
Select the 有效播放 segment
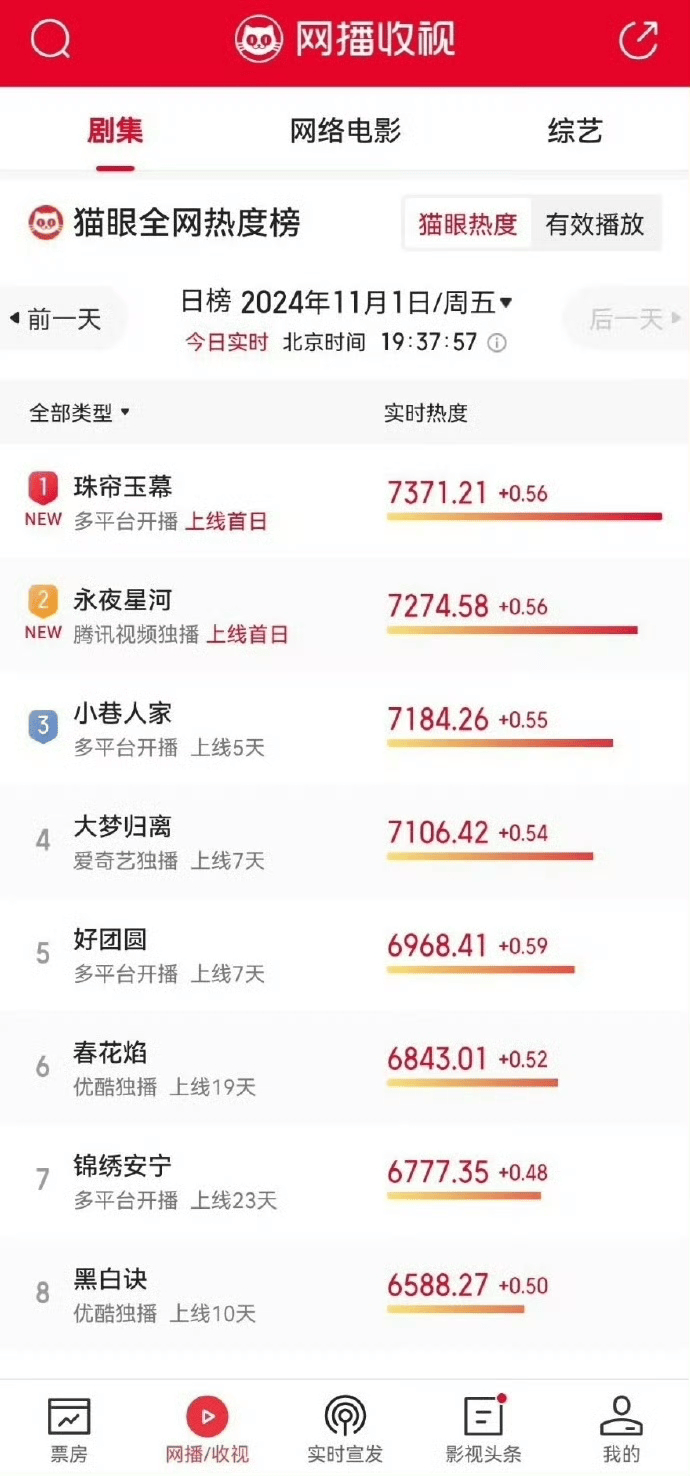click(594, 224)
